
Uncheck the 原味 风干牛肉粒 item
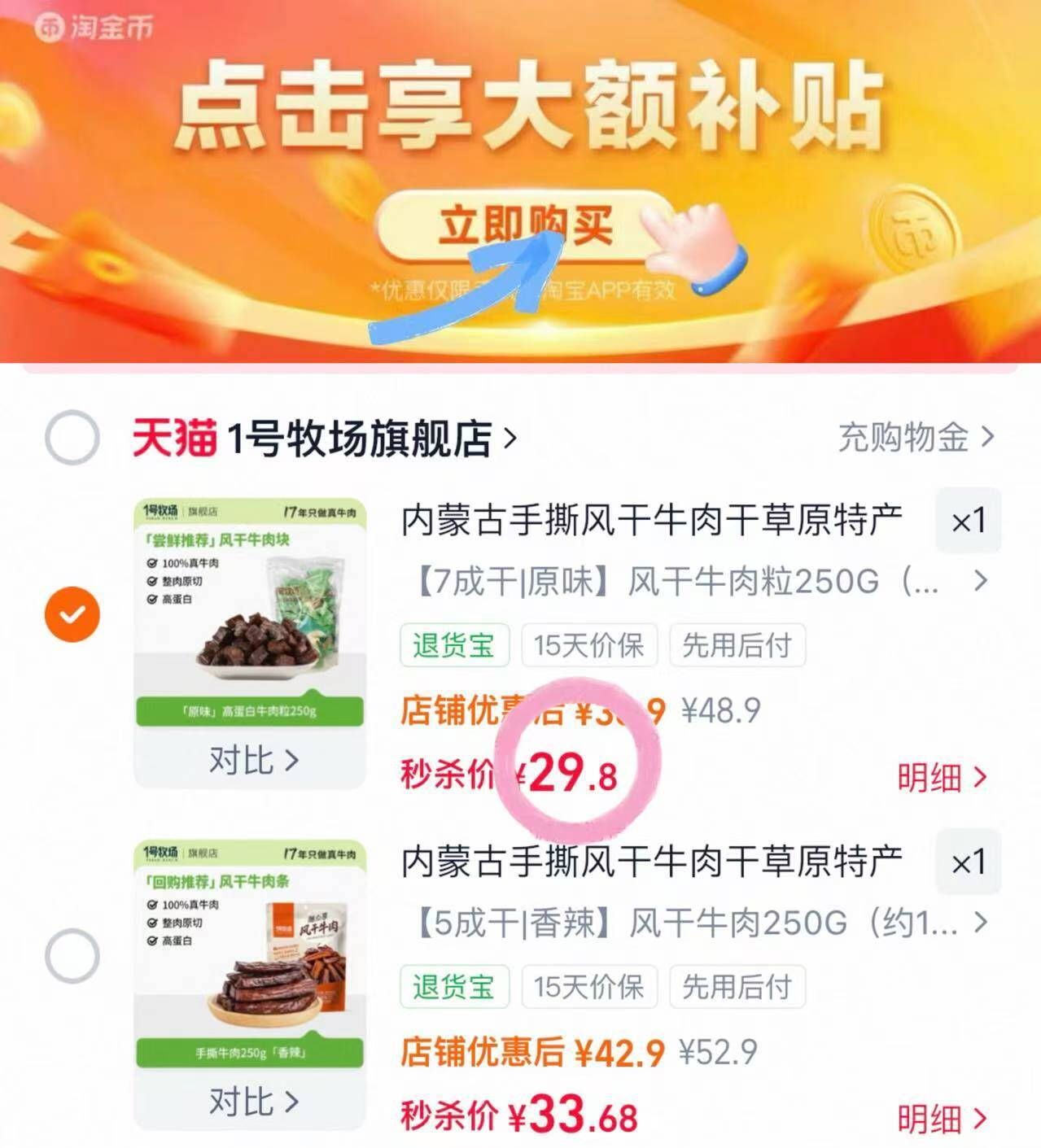coord(72,613)
